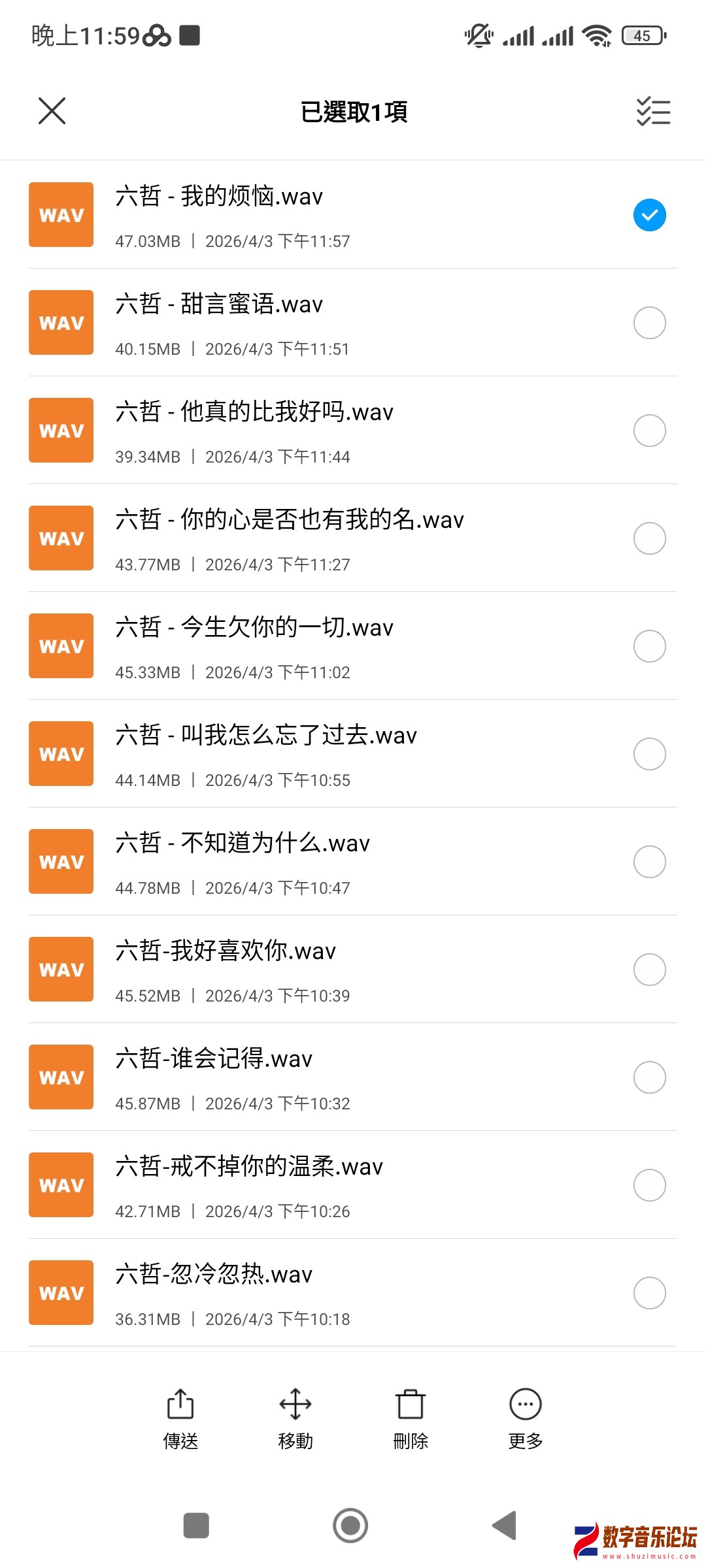Select 六哲 - 他真的比我好吗.wav
Screen dimensions: 706x1568
coord(649,430)
